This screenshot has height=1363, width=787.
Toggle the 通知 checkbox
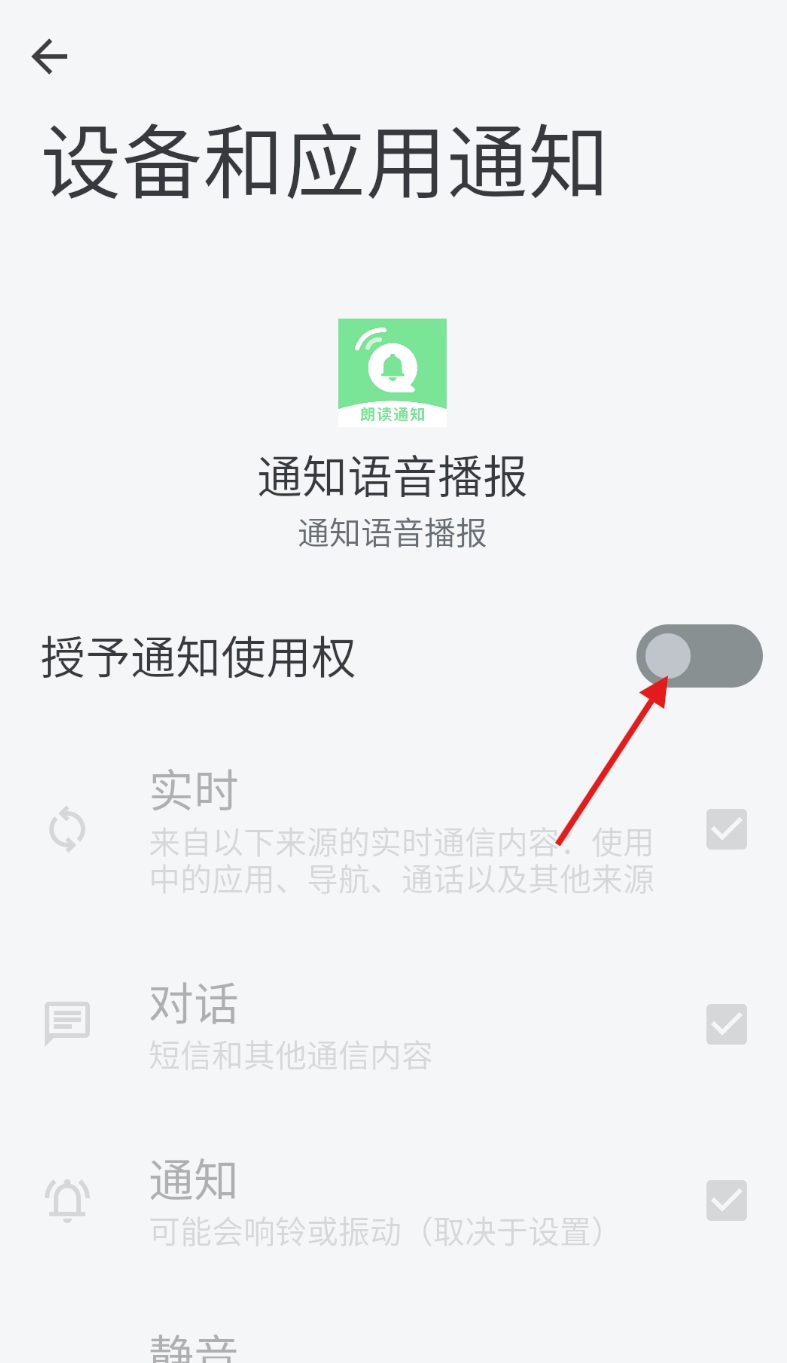coord(726,1200)
